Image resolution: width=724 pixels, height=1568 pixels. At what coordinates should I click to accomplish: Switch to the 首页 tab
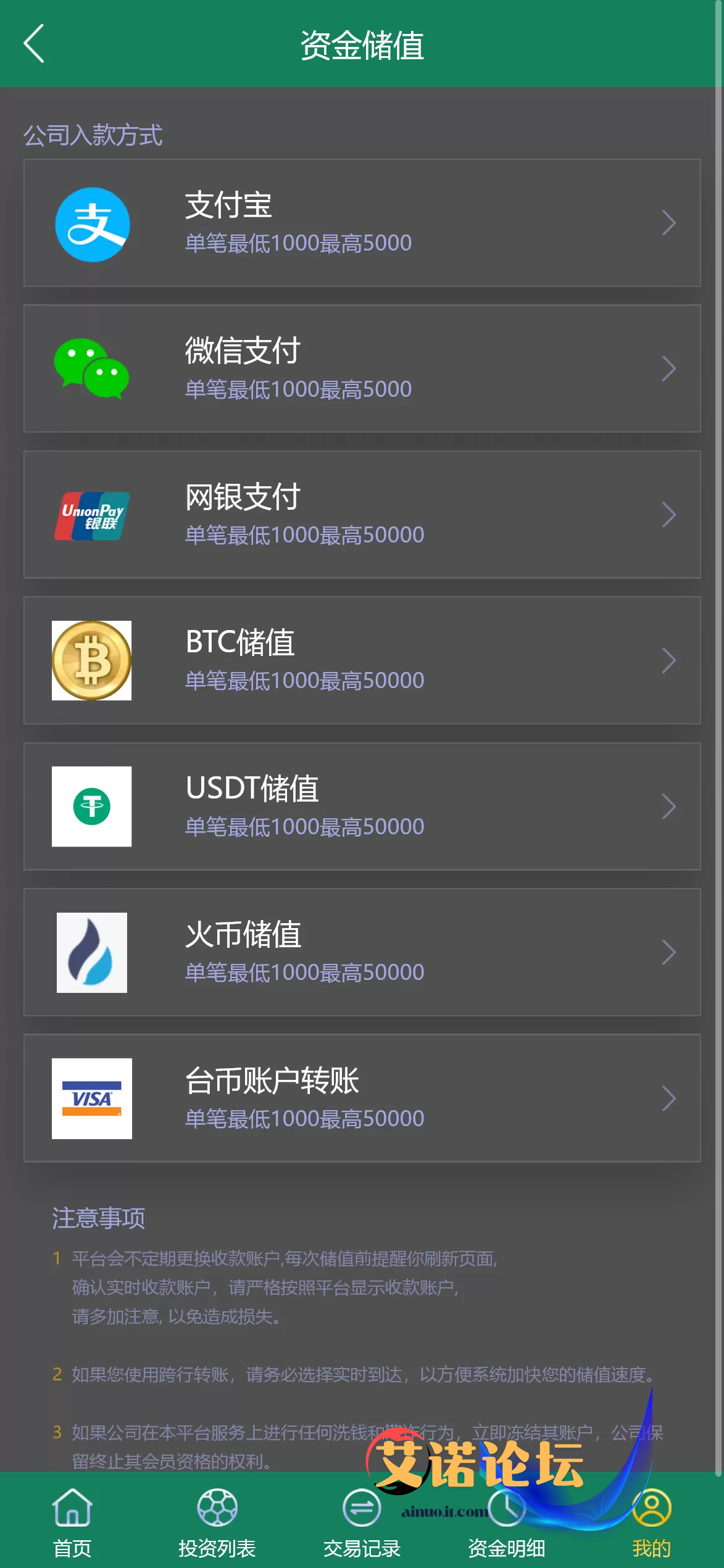pyautogui.click(x=72, y=1522)
